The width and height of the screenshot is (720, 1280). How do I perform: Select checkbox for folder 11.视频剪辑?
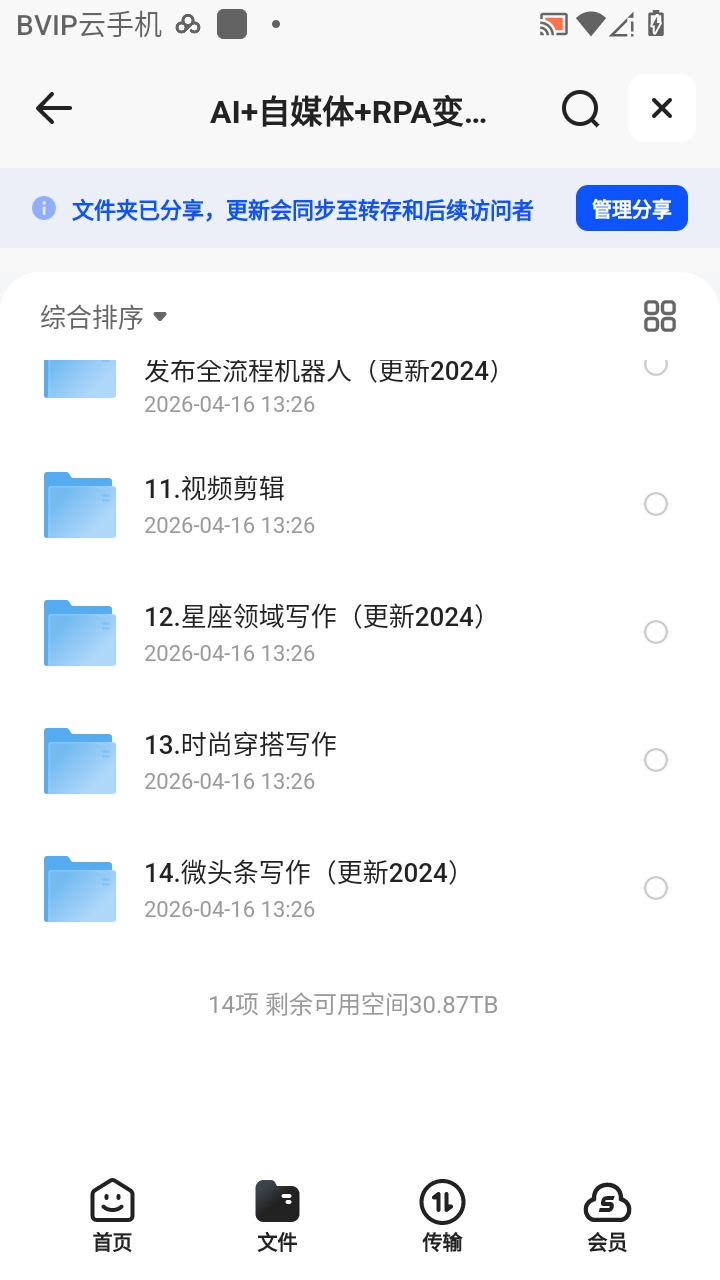click(x=656, y=504)
